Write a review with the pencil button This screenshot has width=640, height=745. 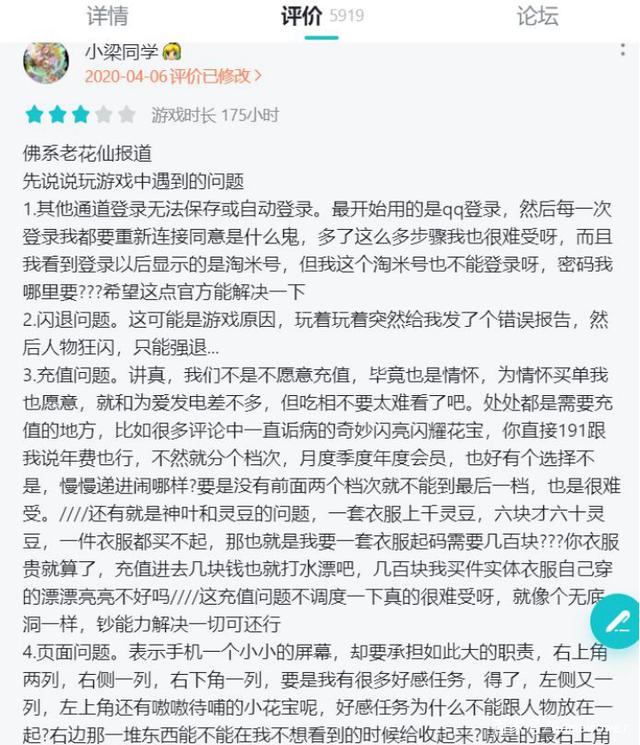(616, 622)
